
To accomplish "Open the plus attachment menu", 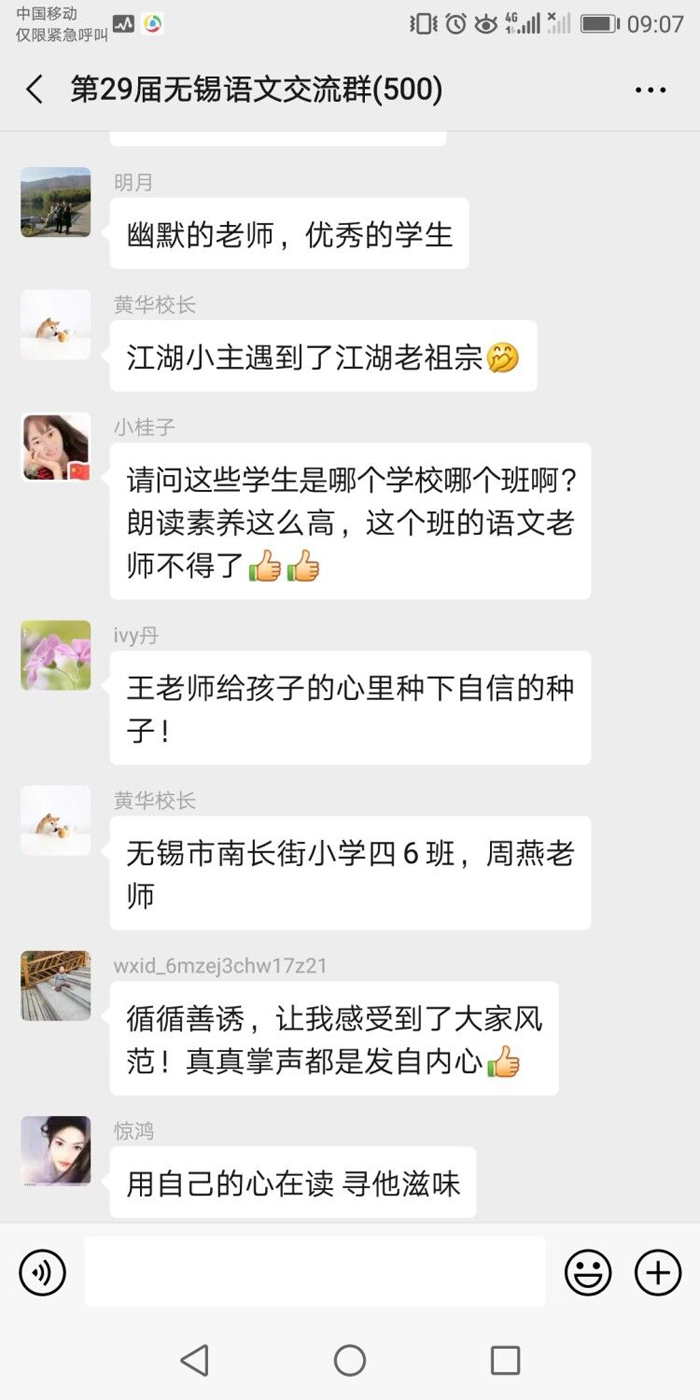I will (658, 1273).
